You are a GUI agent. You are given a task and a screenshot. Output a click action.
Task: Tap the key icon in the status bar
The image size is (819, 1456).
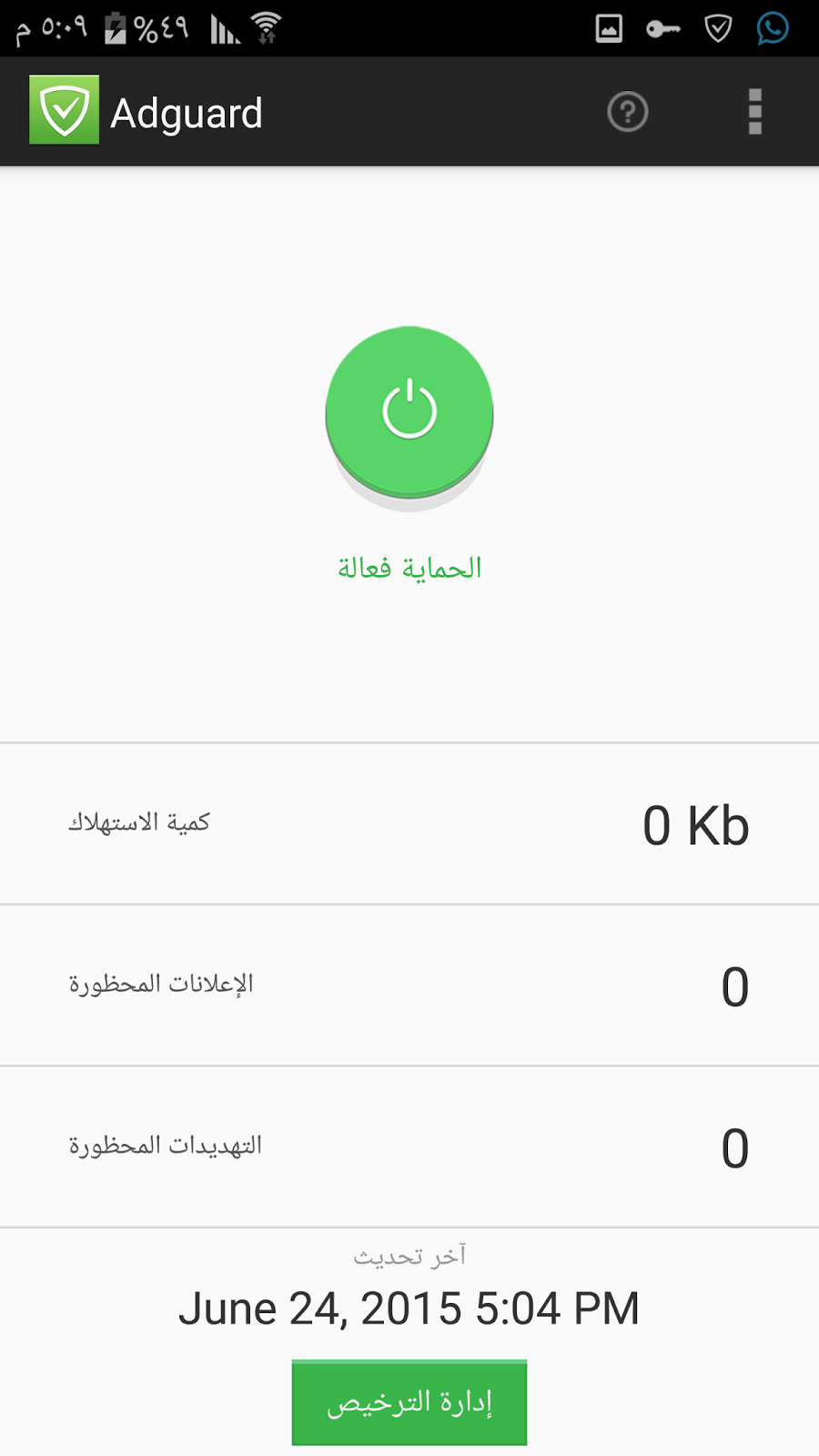662,28
